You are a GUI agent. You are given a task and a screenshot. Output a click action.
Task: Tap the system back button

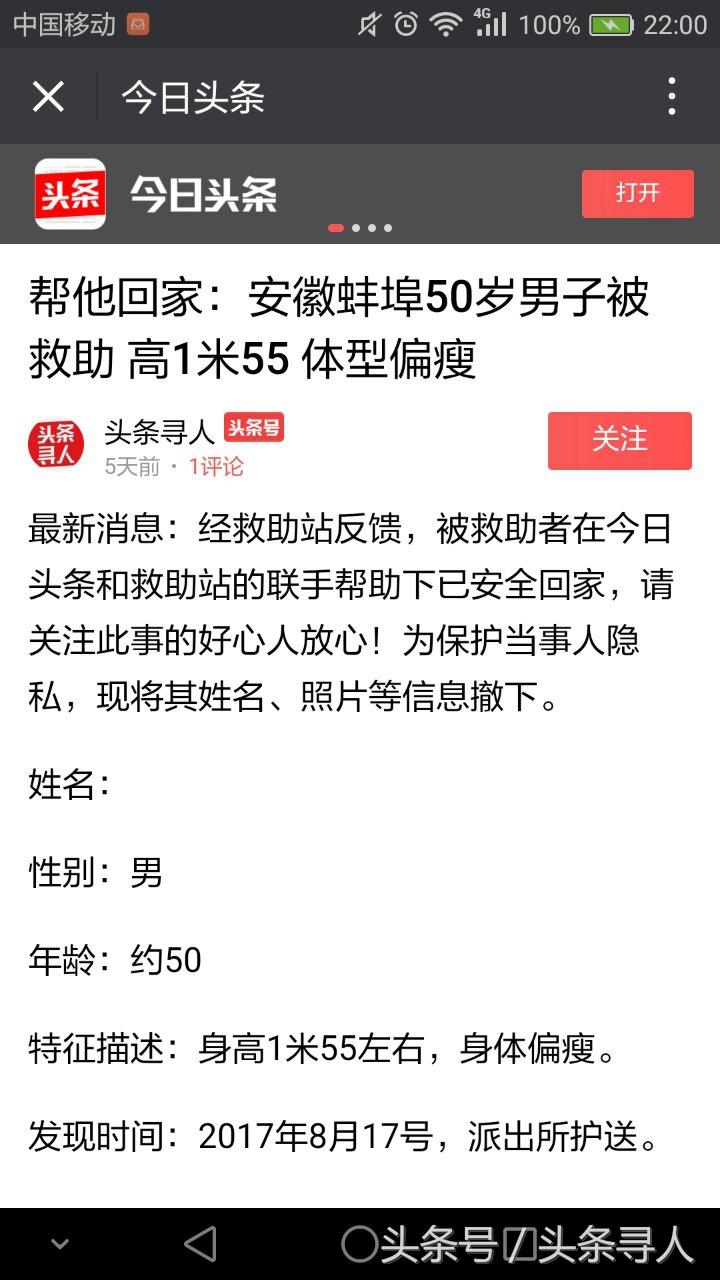(200, 1244)
